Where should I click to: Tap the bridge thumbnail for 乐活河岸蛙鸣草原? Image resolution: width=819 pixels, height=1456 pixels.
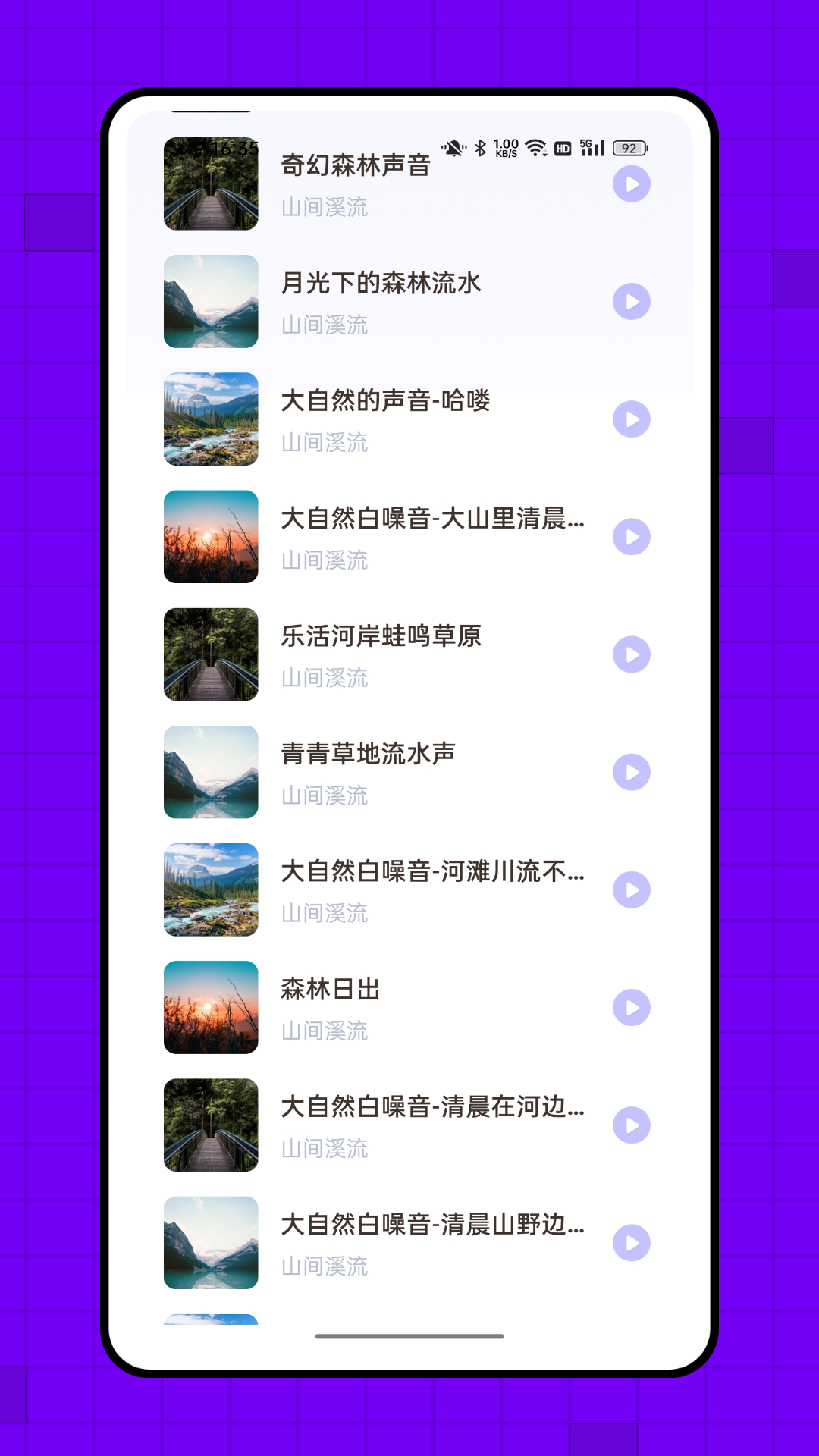tap(211, 654)
